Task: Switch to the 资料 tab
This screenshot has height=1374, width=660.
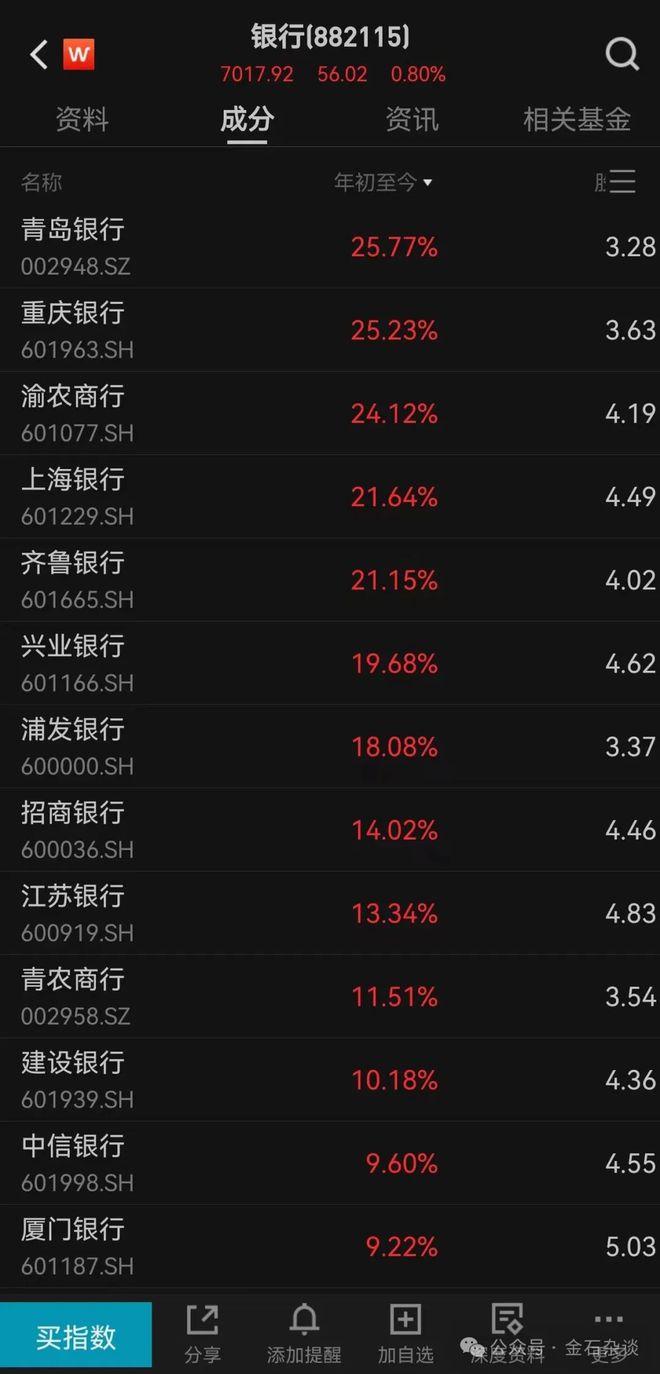Action: (82, 120)
